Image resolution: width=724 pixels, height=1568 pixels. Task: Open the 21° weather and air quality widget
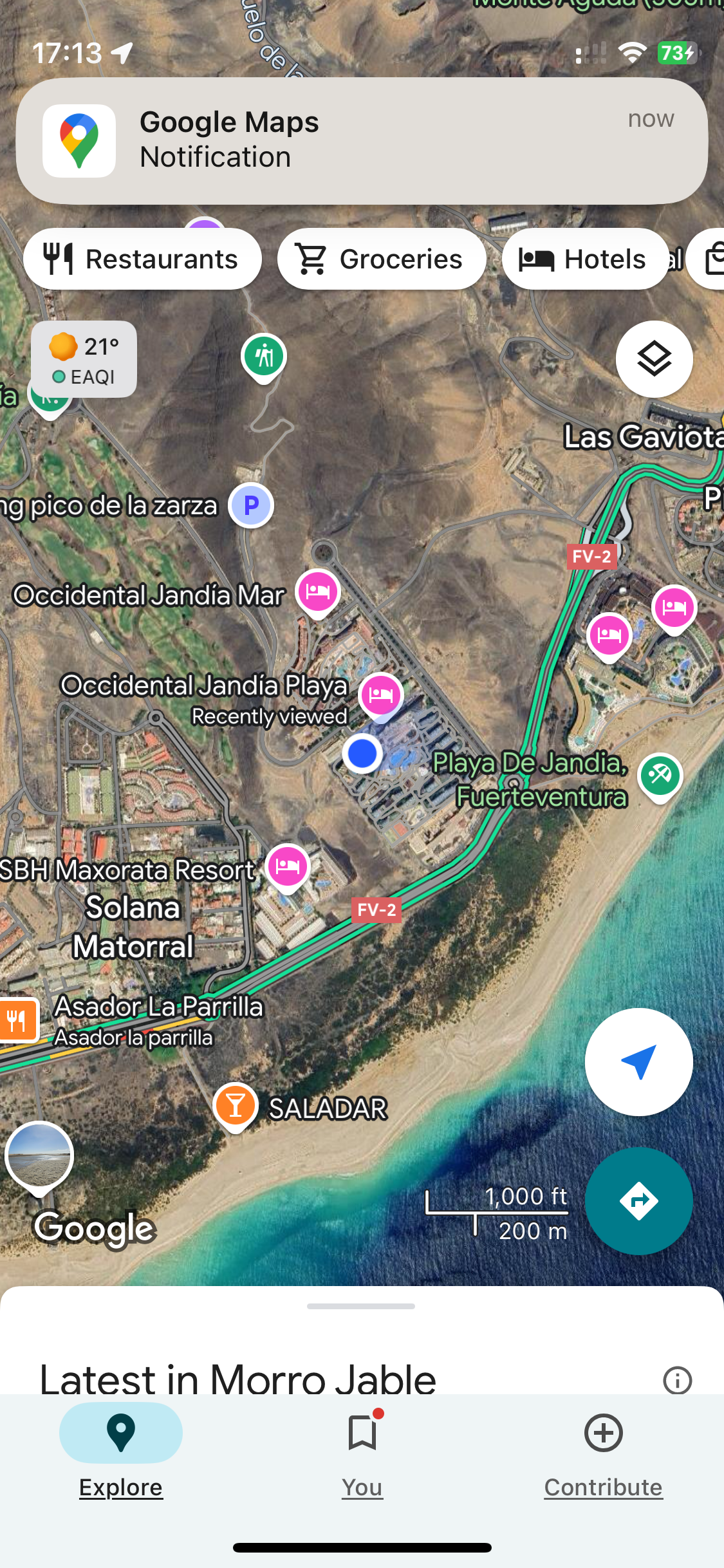pos(84,359)
